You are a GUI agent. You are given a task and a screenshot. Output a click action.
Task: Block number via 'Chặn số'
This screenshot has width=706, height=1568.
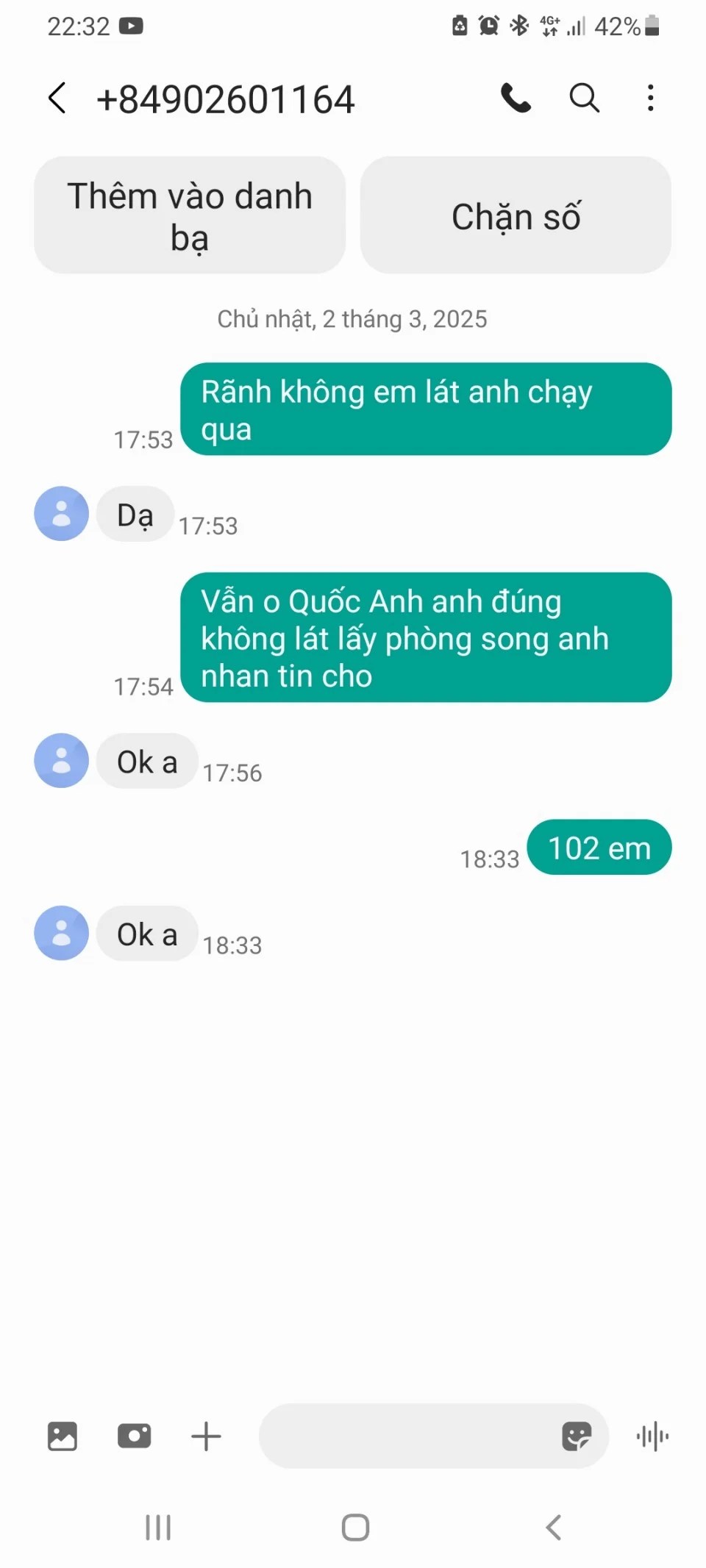click(x=516, y=215)
